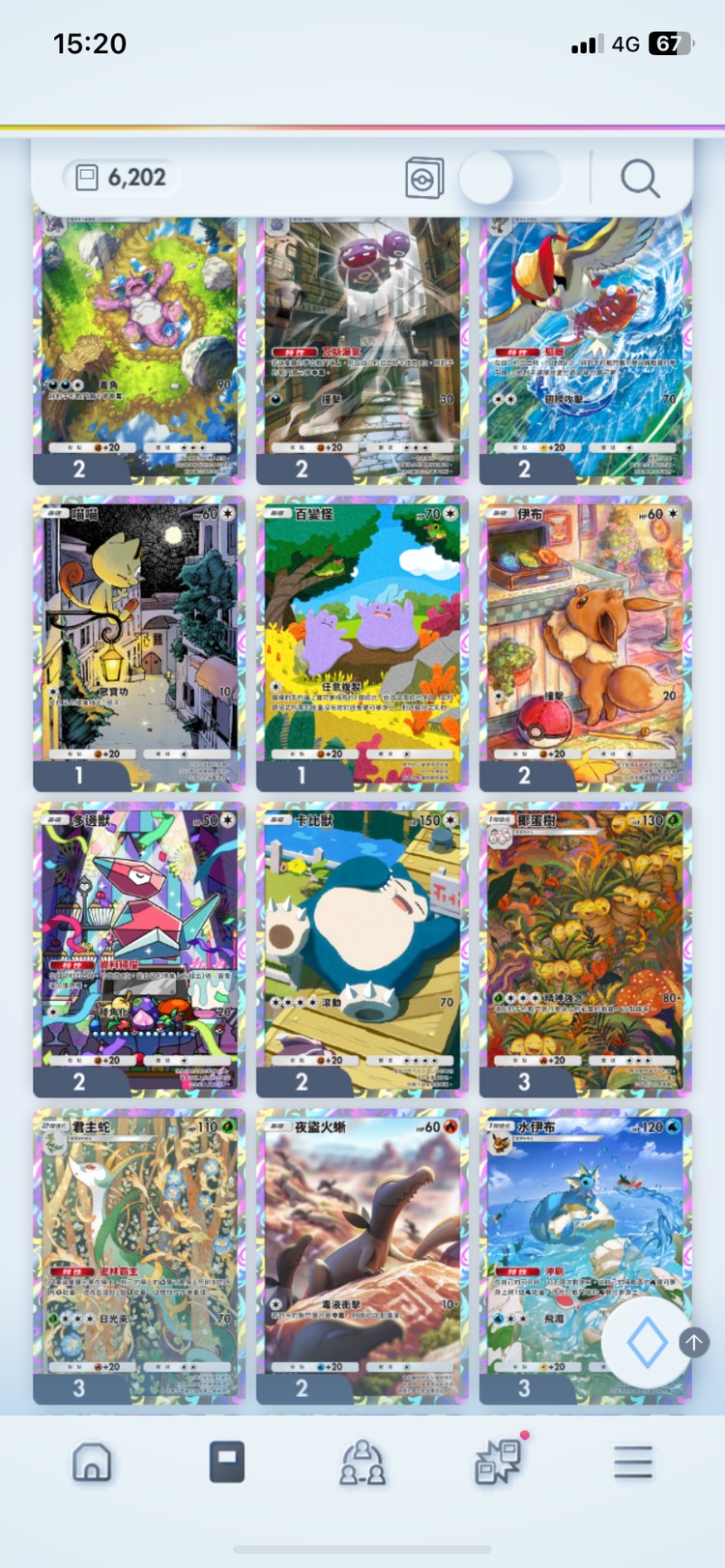View the Pidgeot card
The image size is (725, 1568).
click(585, 338)
